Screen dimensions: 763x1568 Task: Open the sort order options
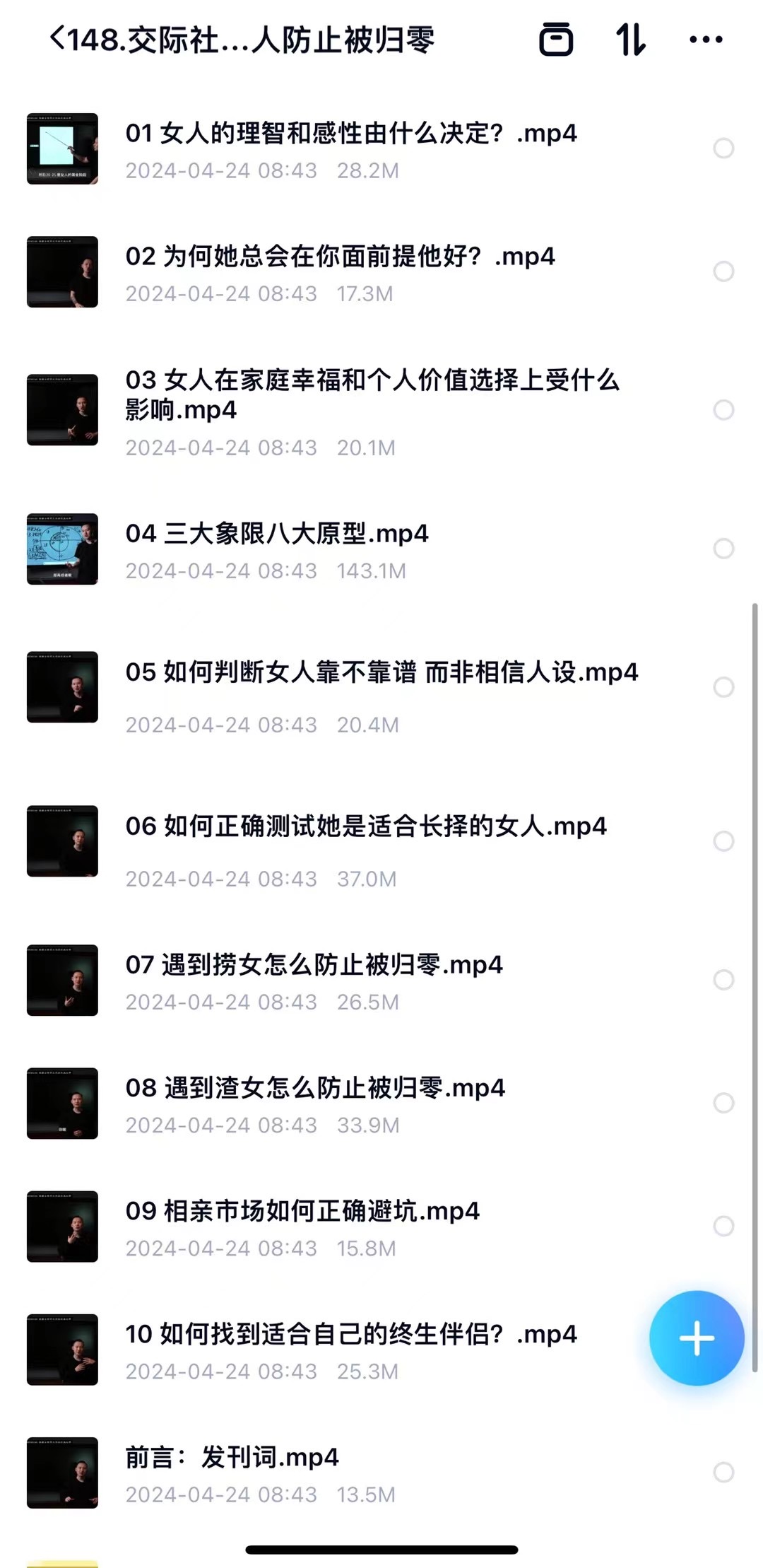coord(630,40)
